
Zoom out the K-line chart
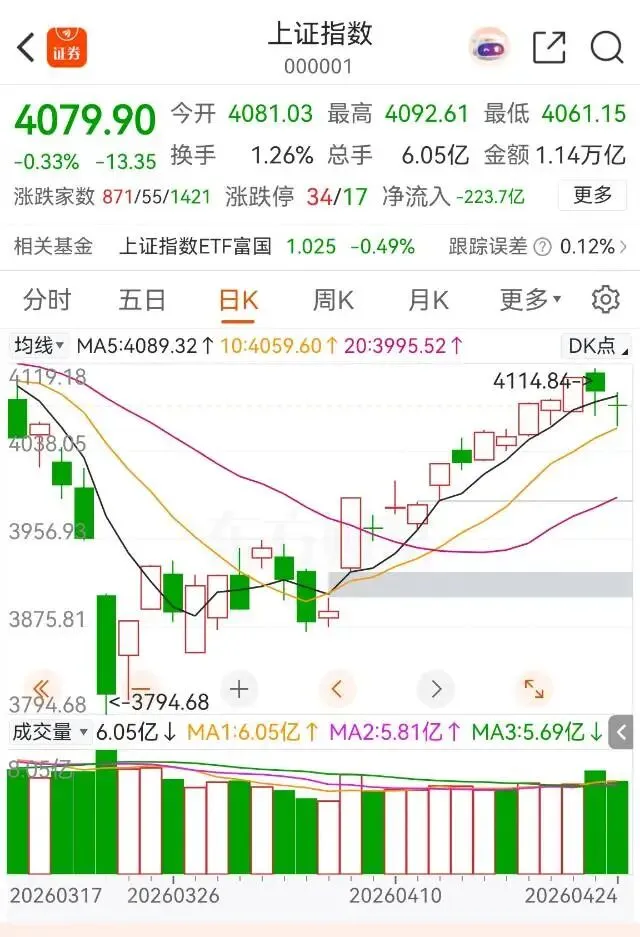click(141, 689)
